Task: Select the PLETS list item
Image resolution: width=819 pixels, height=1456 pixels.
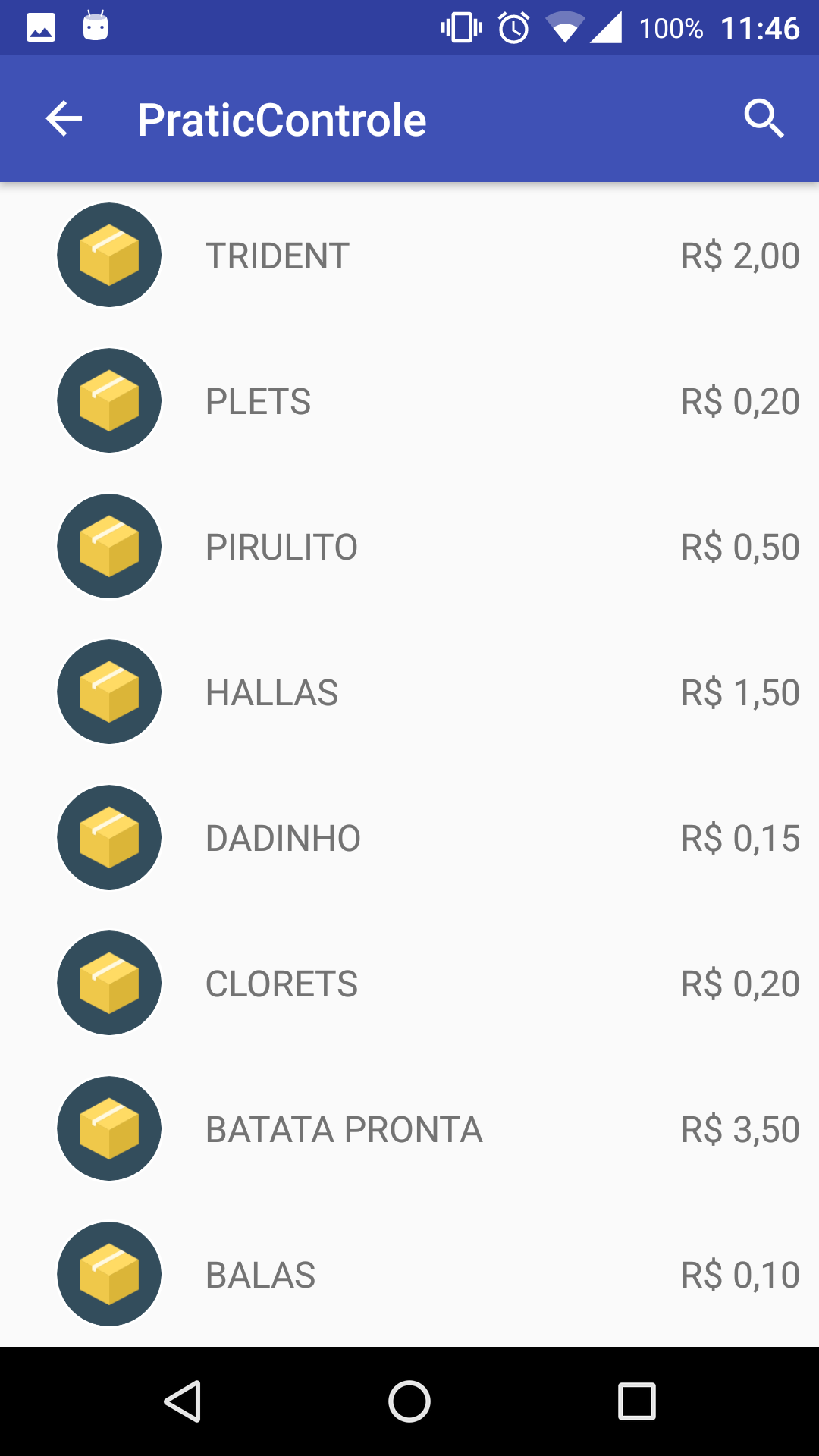Action: pyautogui.click(x=409, y=400)
